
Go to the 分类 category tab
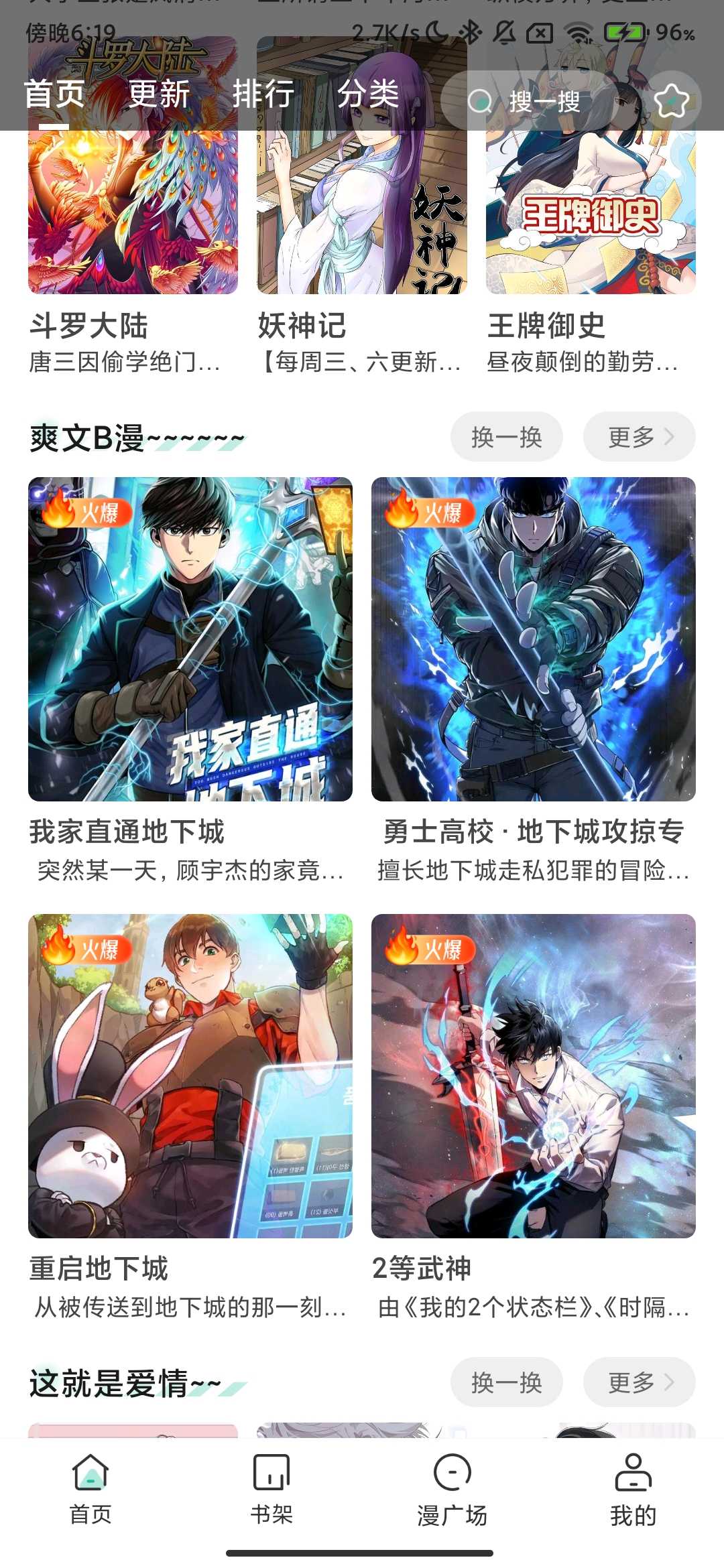[368, 94]
